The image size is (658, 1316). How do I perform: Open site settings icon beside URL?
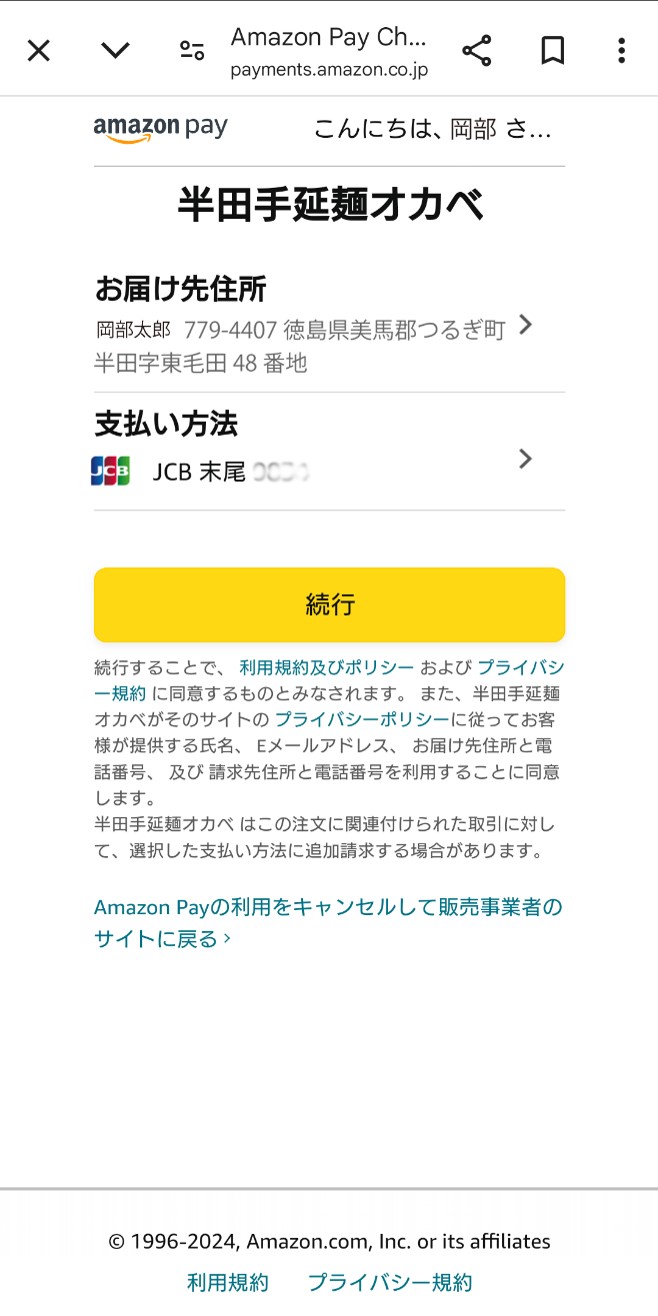point(191,51)
